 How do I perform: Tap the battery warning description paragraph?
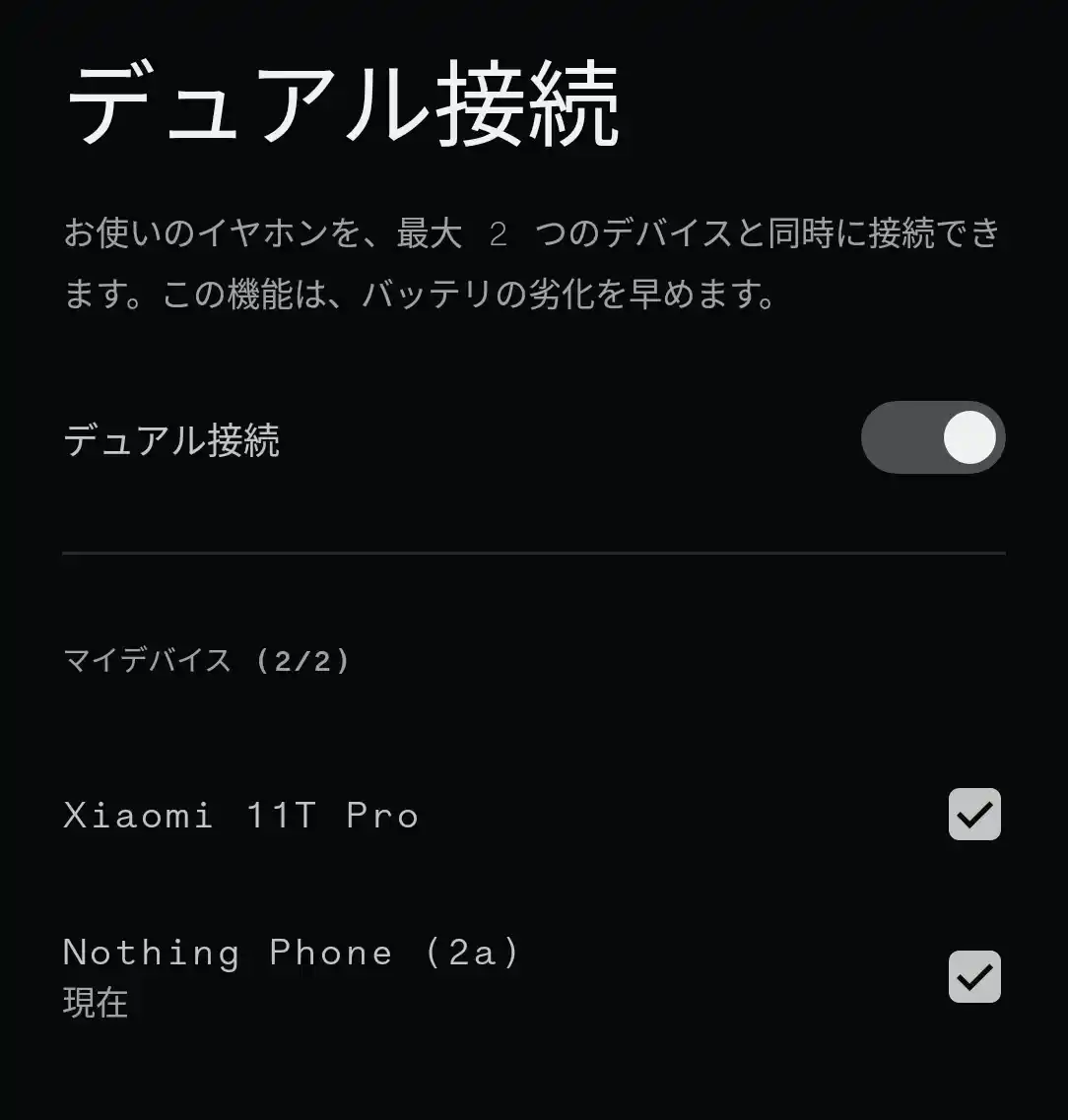coord(532,264)
